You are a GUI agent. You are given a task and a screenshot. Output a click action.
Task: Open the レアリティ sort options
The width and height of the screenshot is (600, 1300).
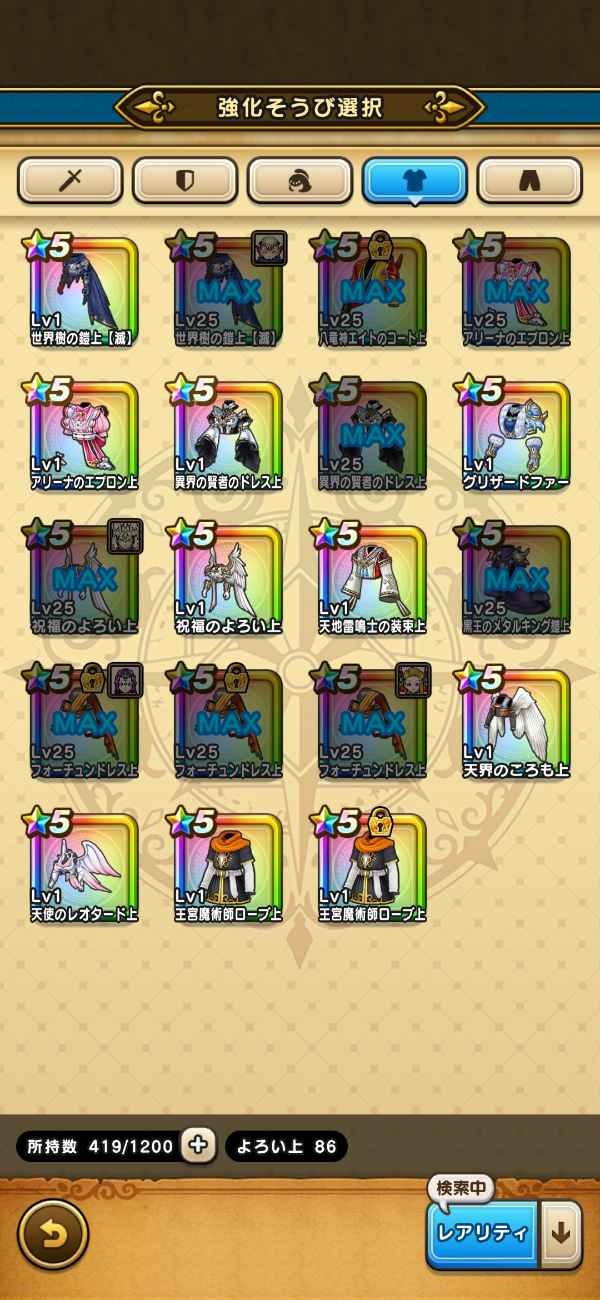click(x=480, y=1233)
